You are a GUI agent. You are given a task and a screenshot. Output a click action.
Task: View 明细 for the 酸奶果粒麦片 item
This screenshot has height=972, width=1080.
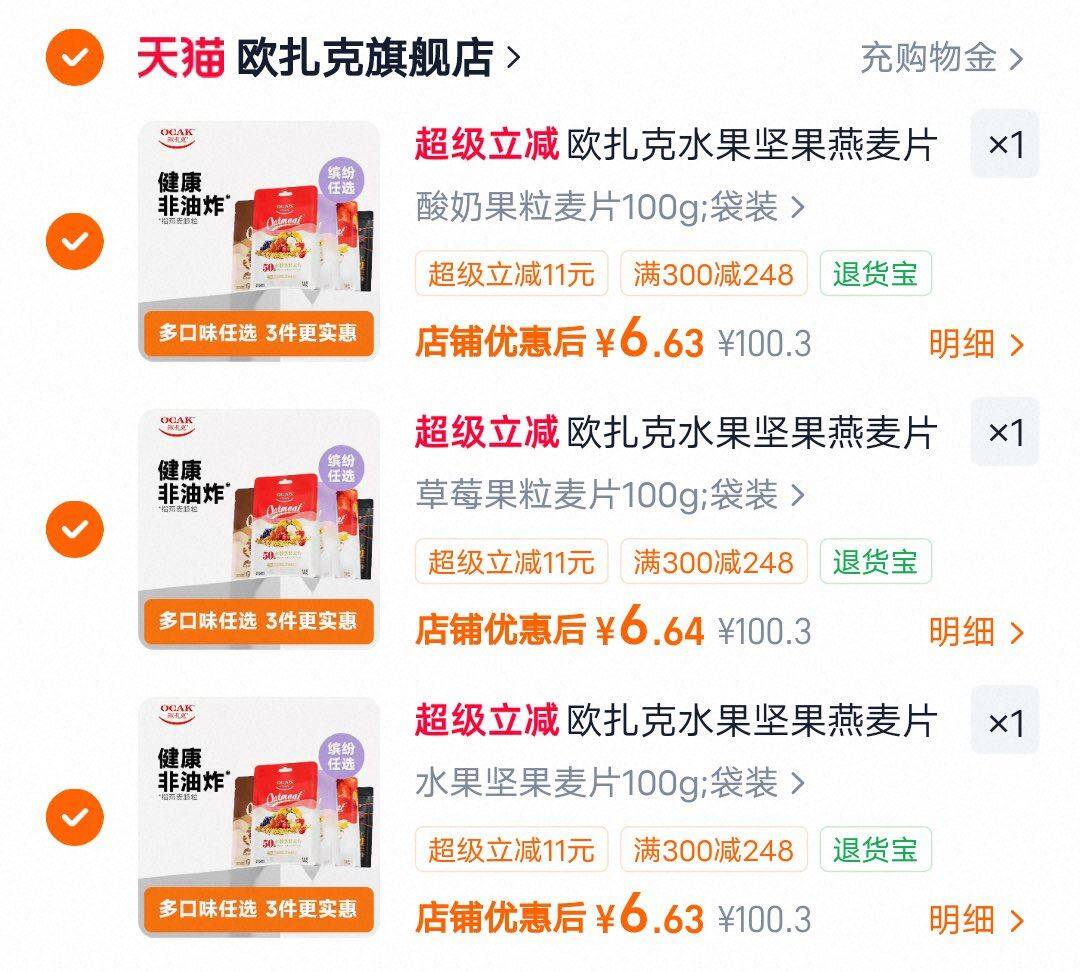coord(976,344)
